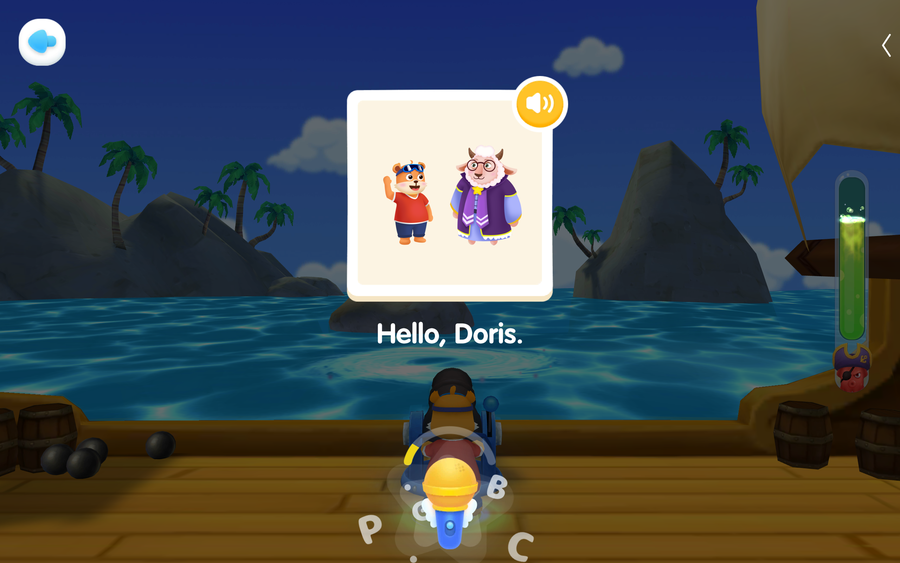Viewport: 900px width, 563px height.
Task: Expand the side panel chevron
Action: (886, 45)
